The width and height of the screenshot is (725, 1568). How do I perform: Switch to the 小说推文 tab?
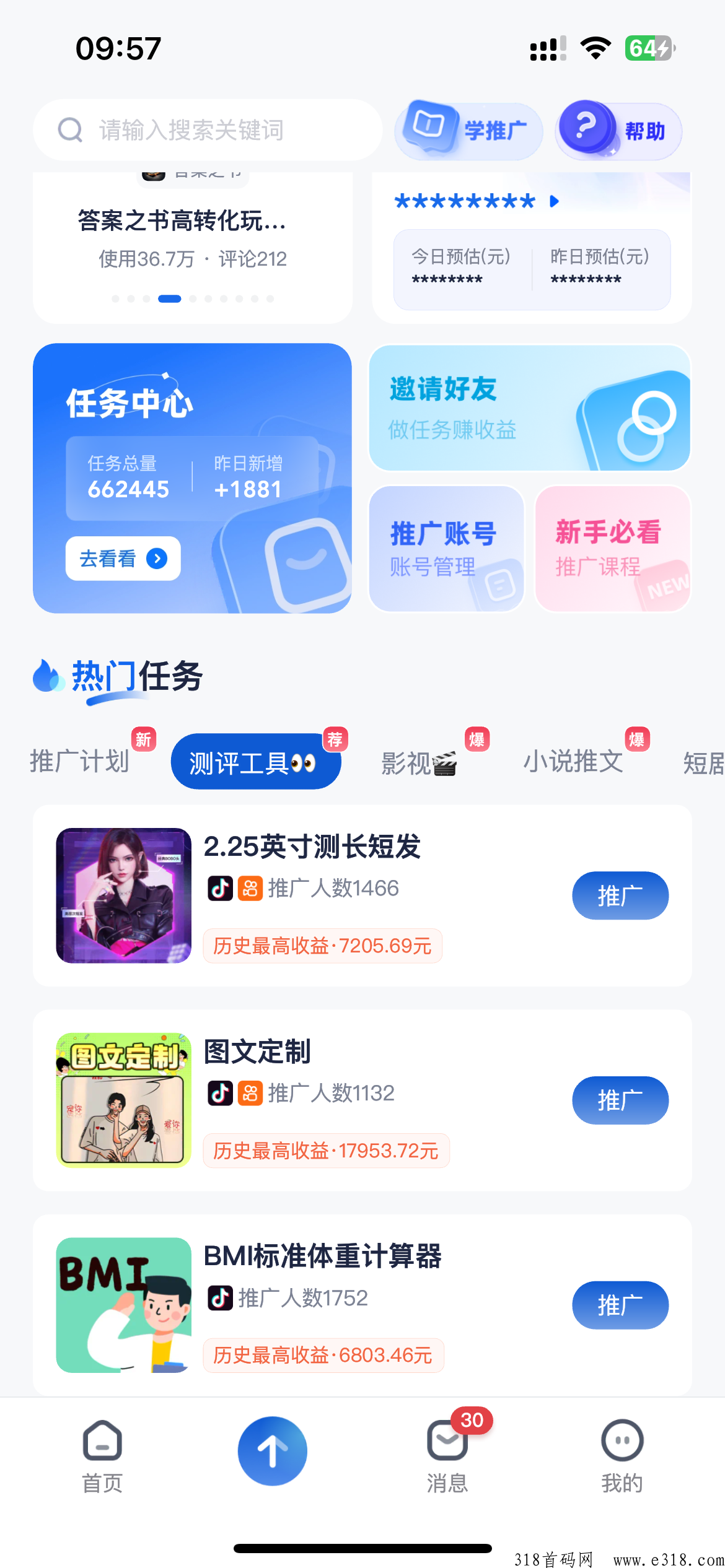(574, 762)
